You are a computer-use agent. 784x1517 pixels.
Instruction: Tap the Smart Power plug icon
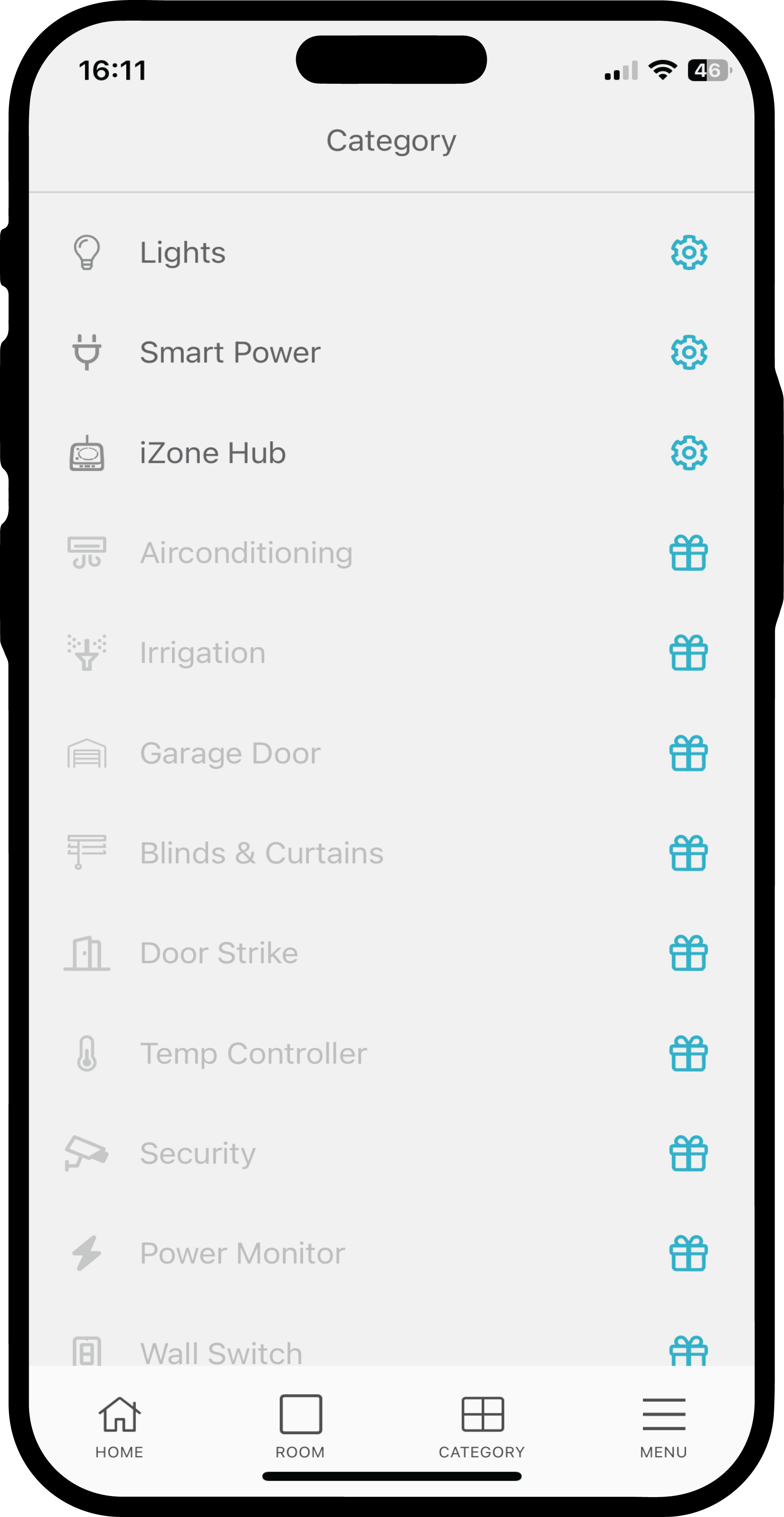[x=87, y=352]
